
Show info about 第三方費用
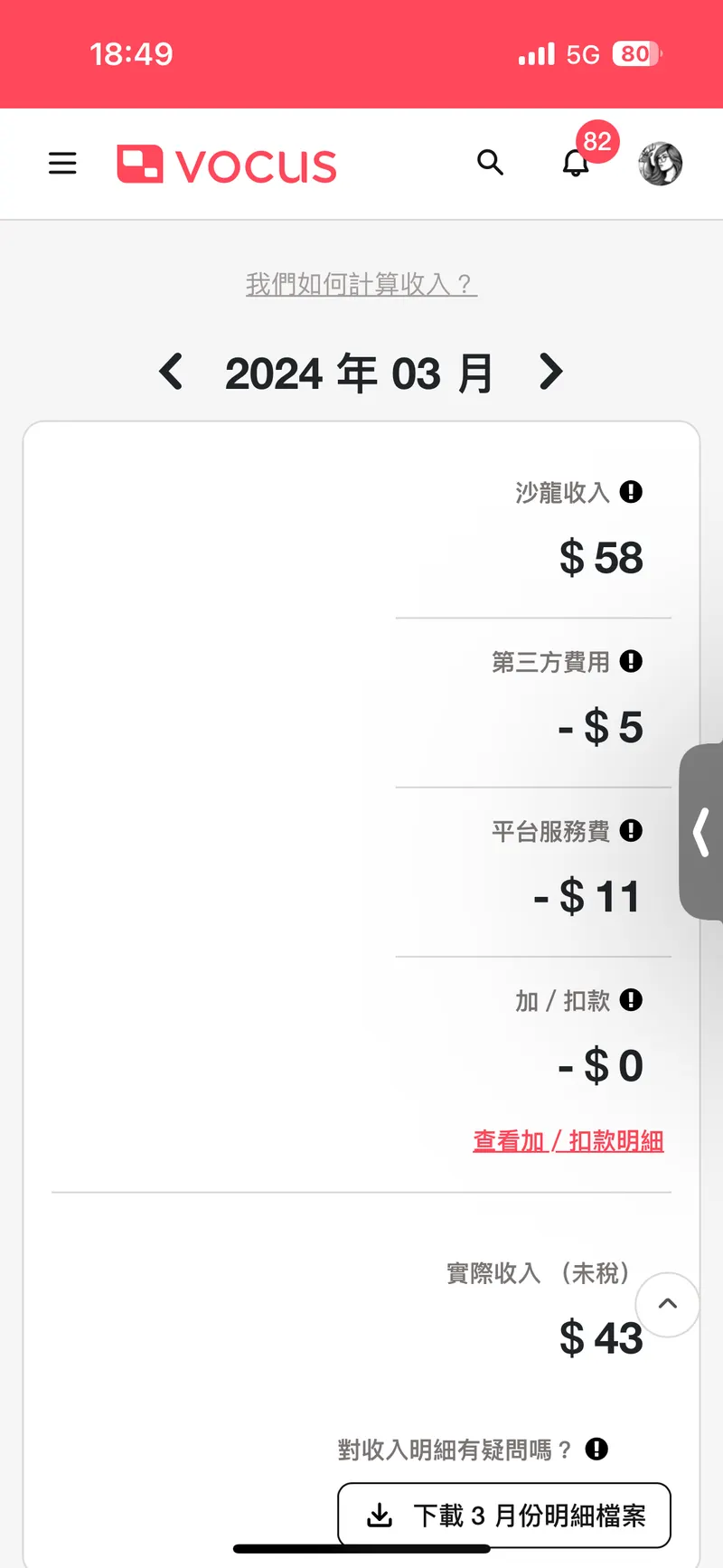(x=631, y=661)
